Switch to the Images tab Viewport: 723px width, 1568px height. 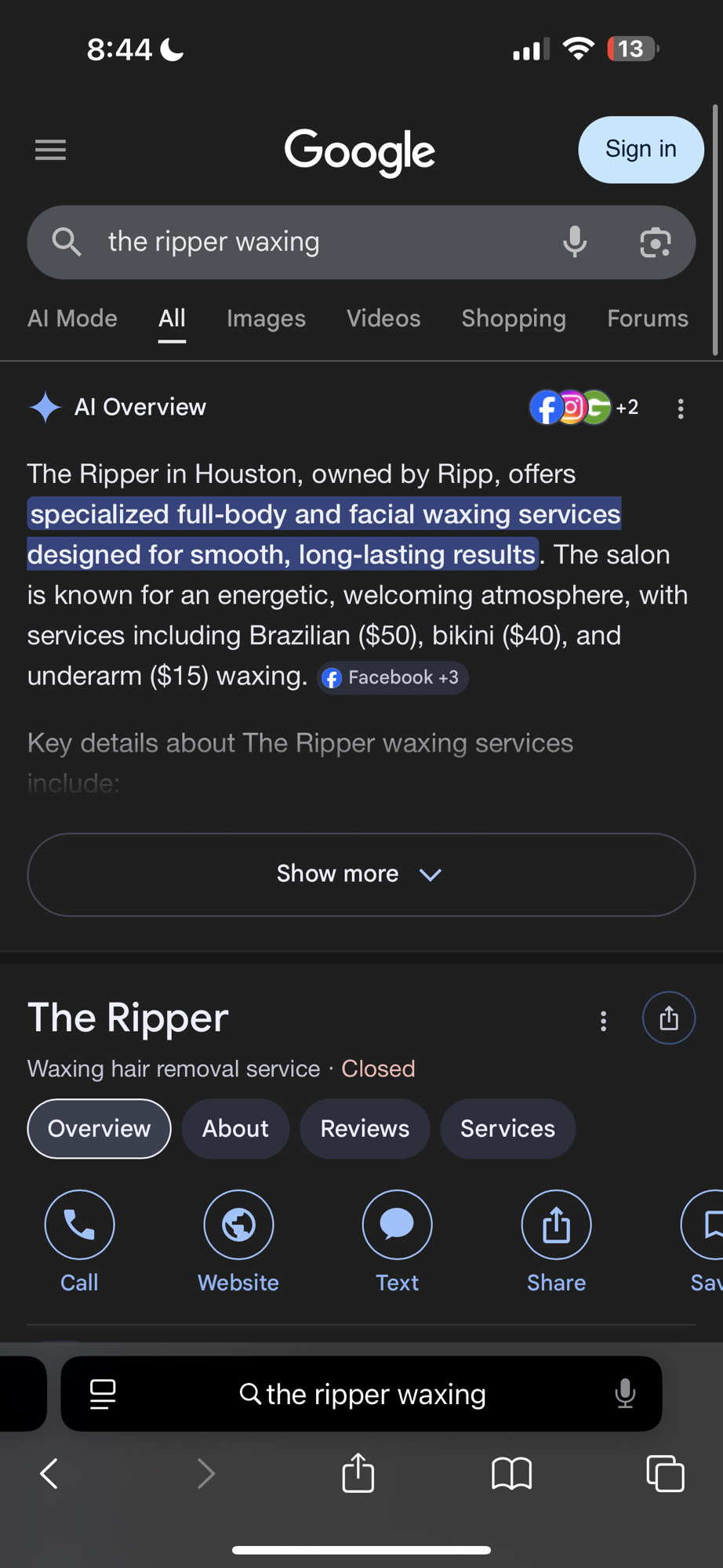pos(266,318)
